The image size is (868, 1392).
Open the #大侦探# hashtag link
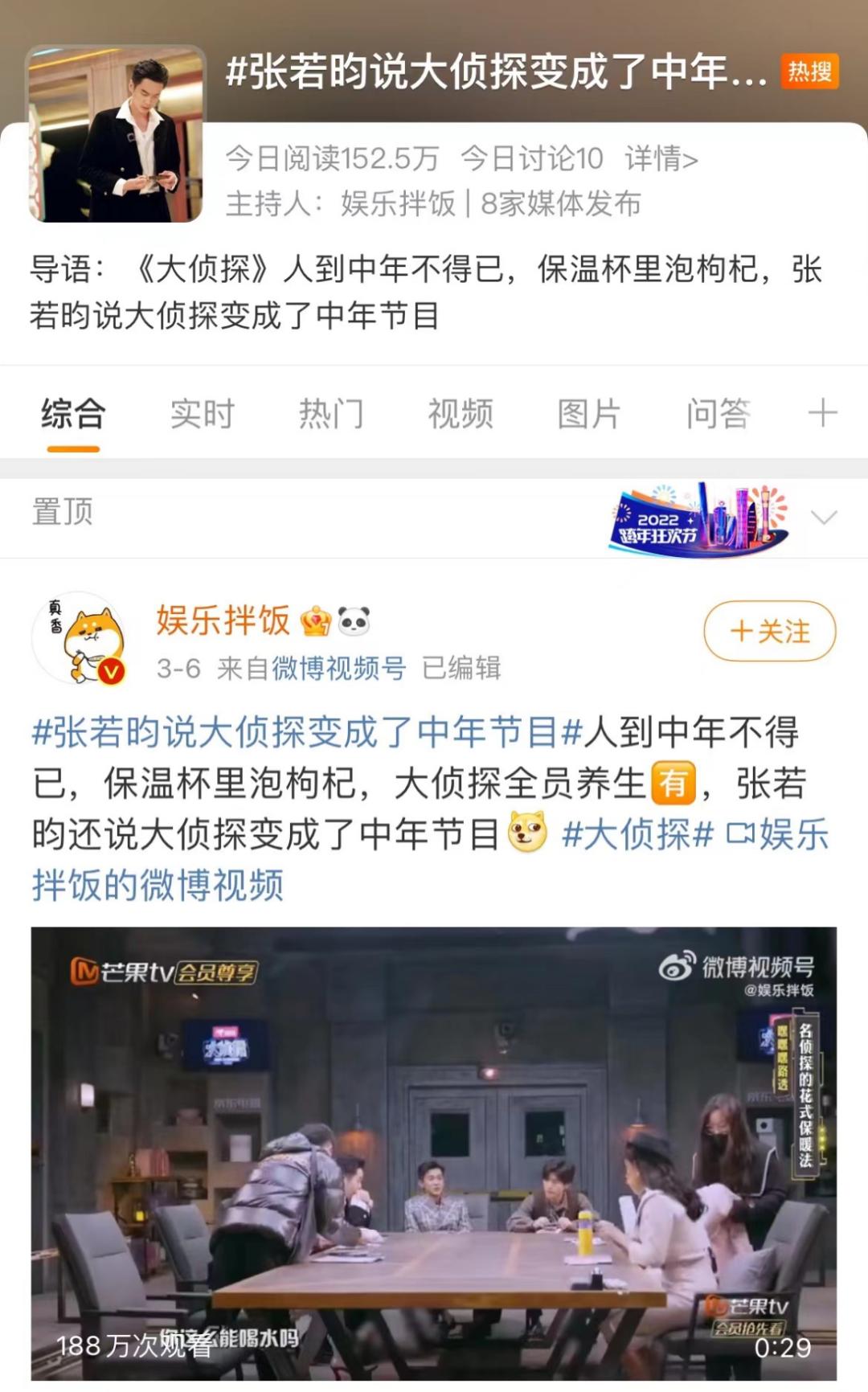tap(637, 834)
